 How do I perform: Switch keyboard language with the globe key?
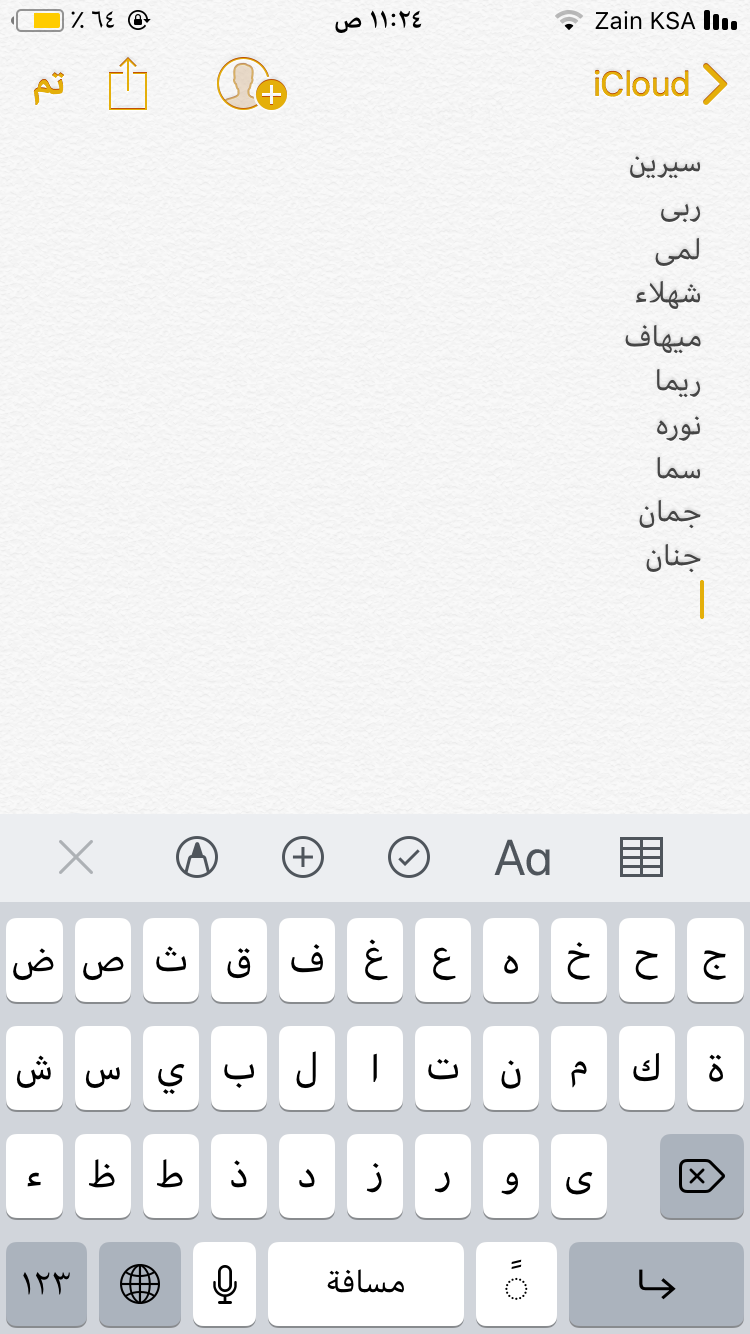(x=140, y=1284)
